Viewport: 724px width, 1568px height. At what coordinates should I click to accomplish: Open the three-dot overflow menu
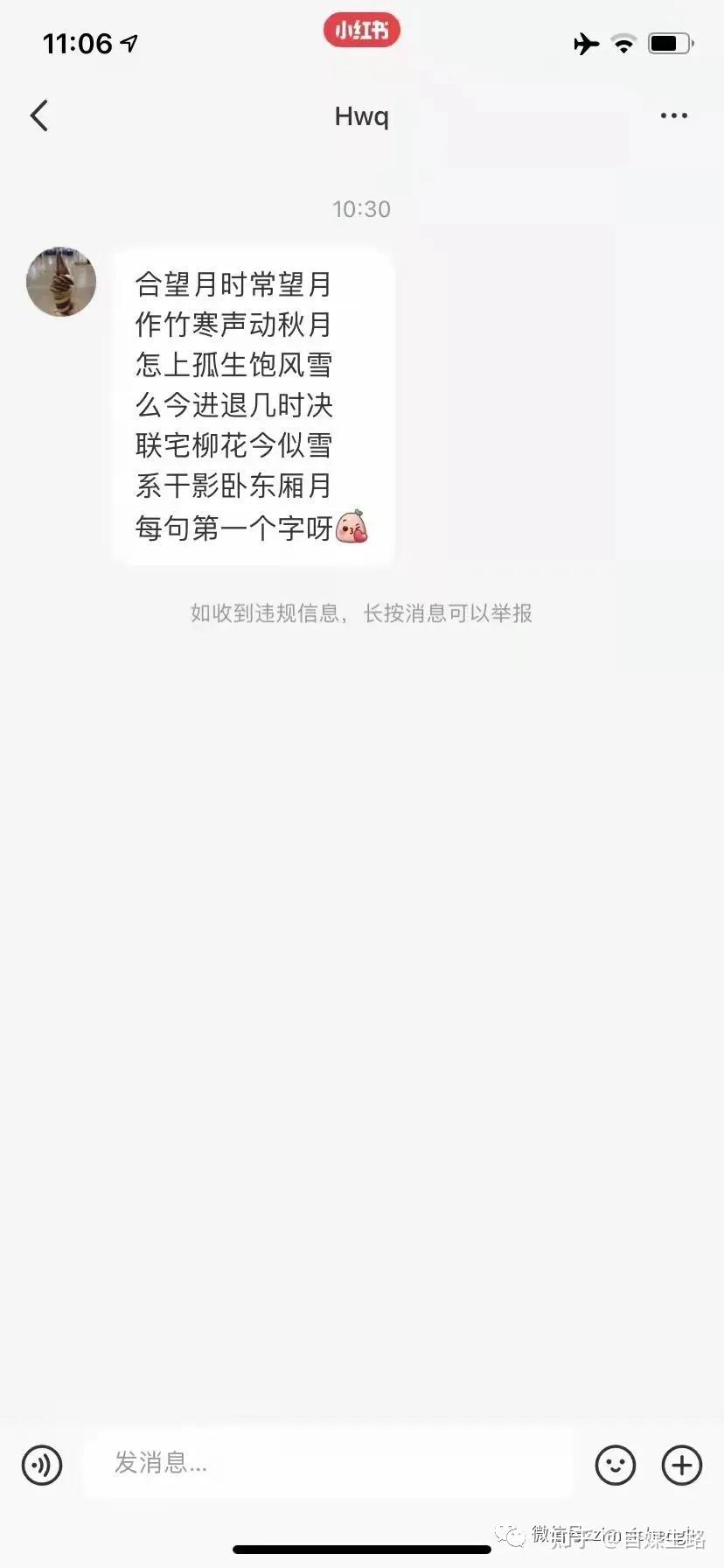(673, 115)
